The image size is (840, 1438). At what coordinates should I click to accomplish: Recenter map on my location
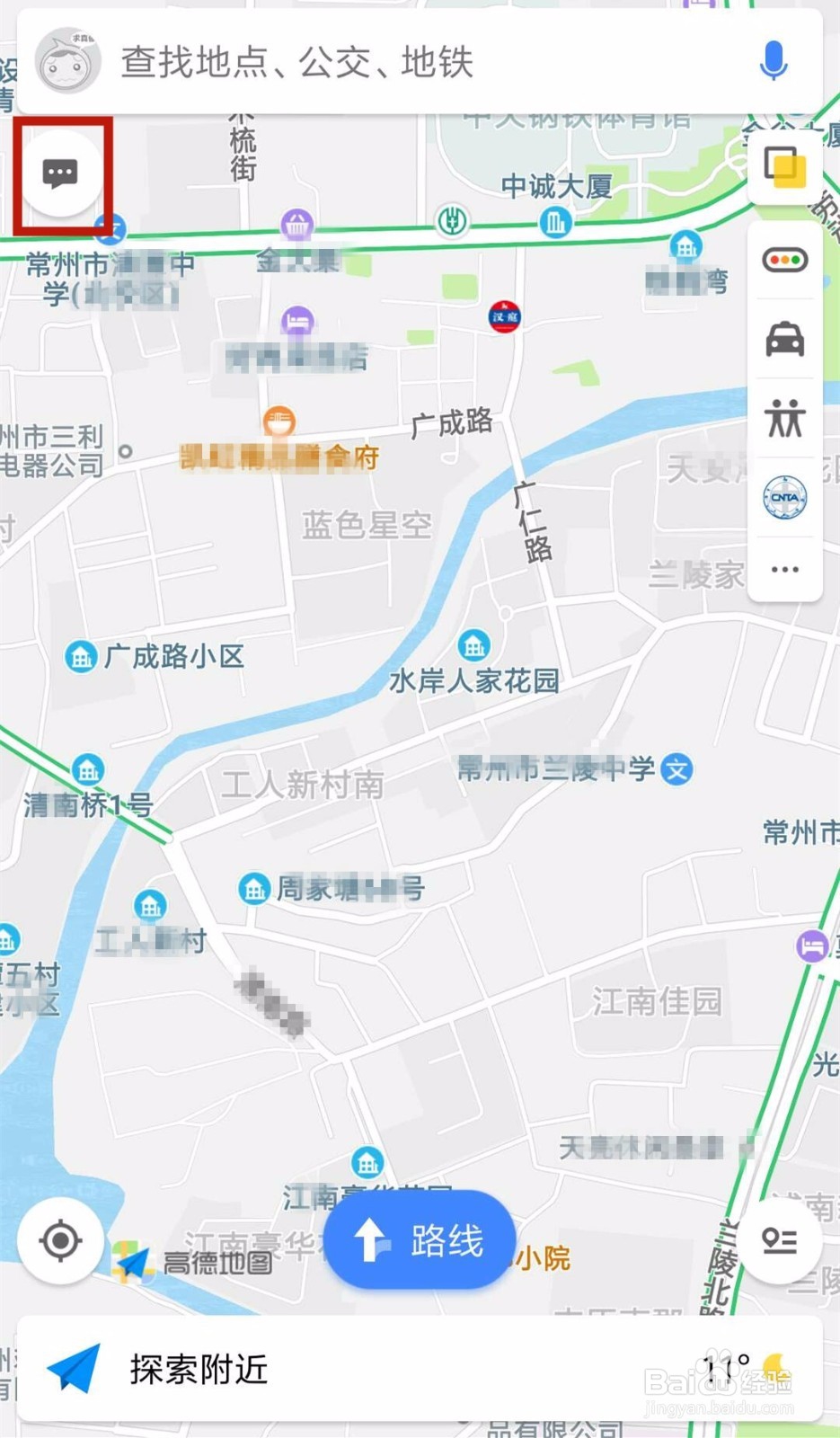point(61,1241)
